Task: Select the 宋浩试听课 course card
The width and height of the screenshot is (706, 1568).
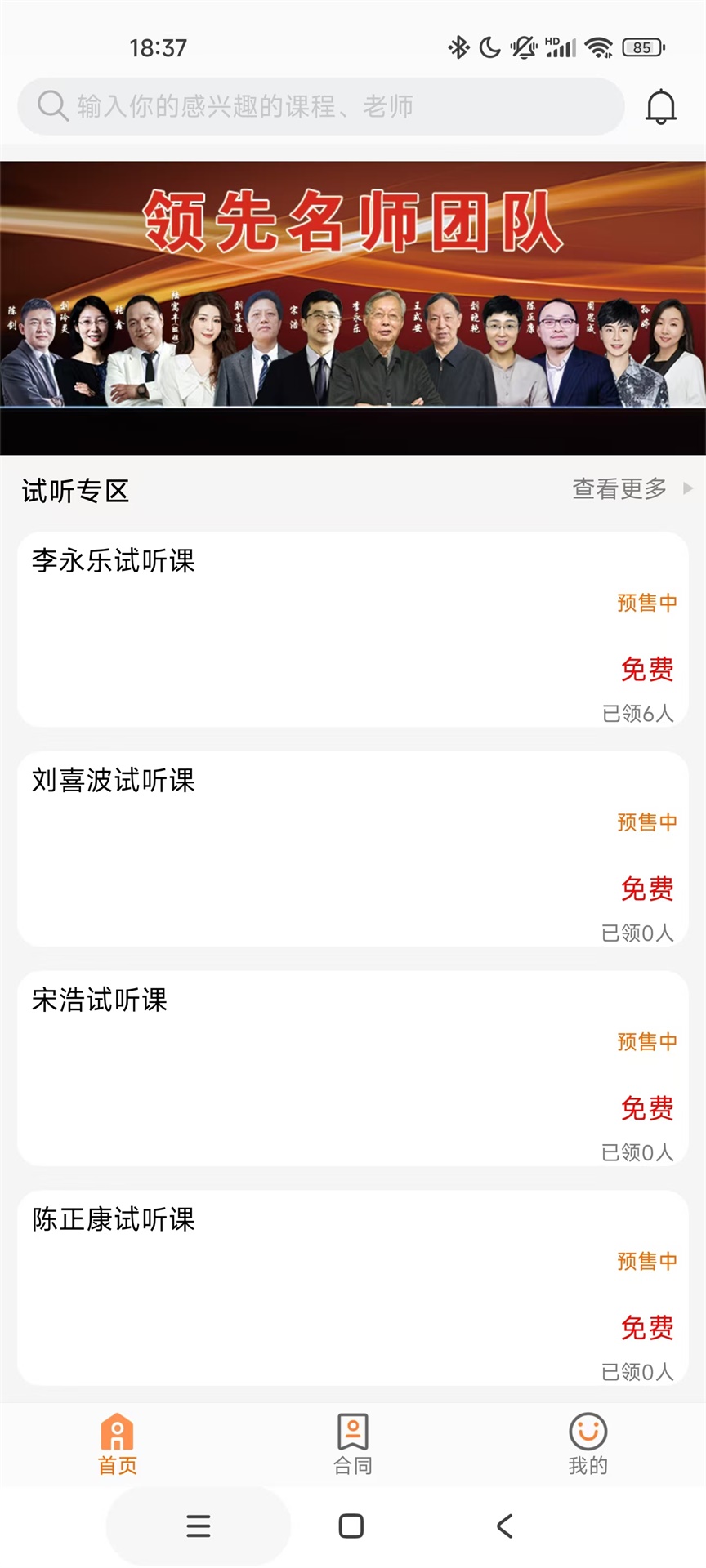Action: coord(353,1068)
